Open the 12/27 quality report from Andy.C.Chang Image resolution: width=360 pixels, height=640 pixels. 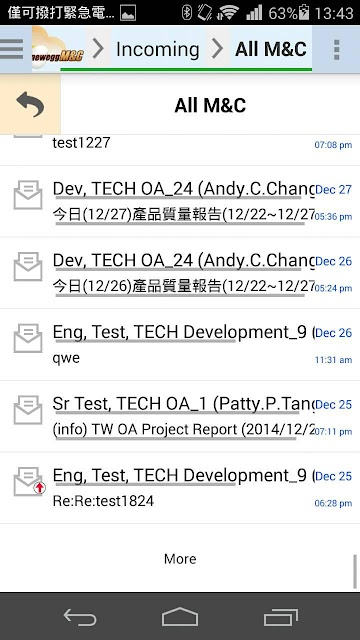(x=180, y=201)
